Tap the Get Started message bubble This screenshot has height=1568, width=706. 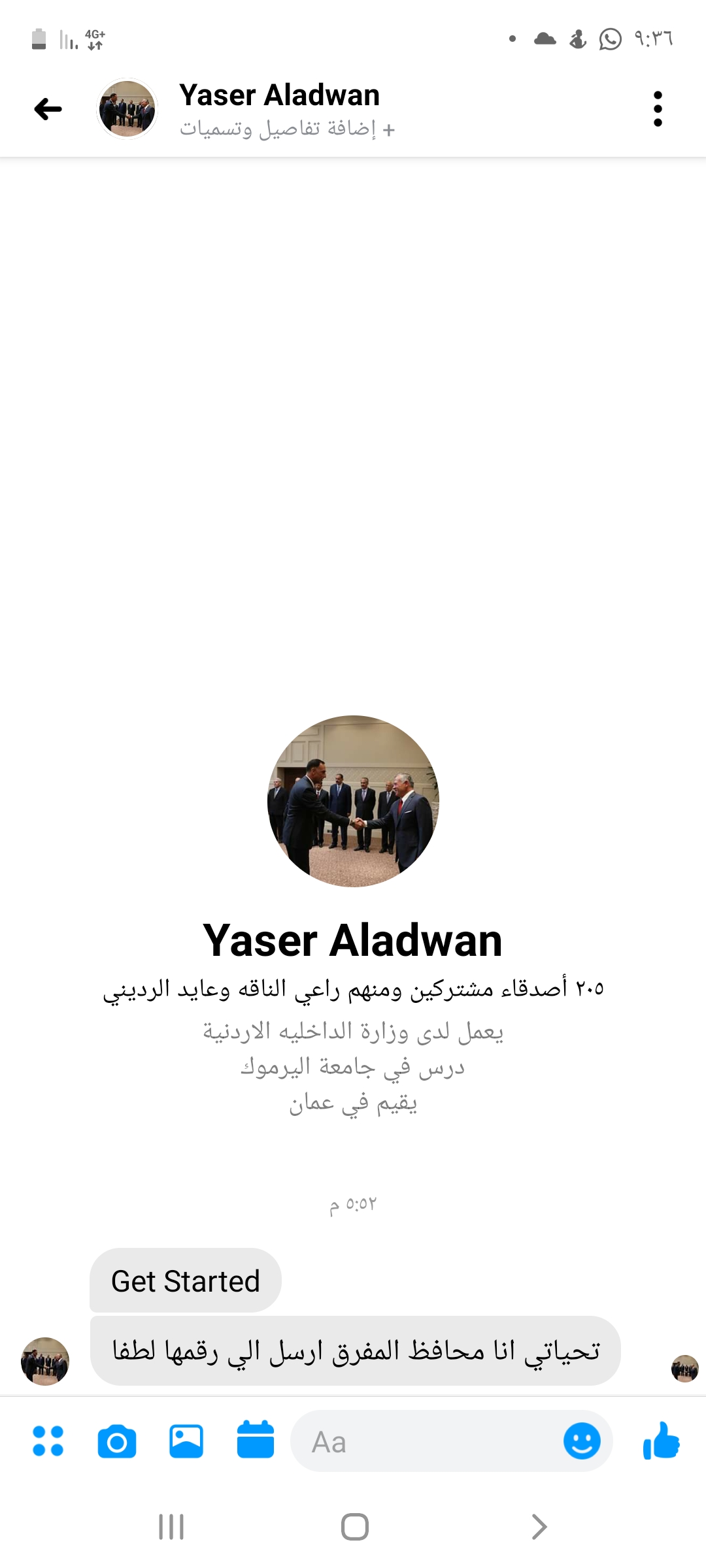[x=186, y=1281]
